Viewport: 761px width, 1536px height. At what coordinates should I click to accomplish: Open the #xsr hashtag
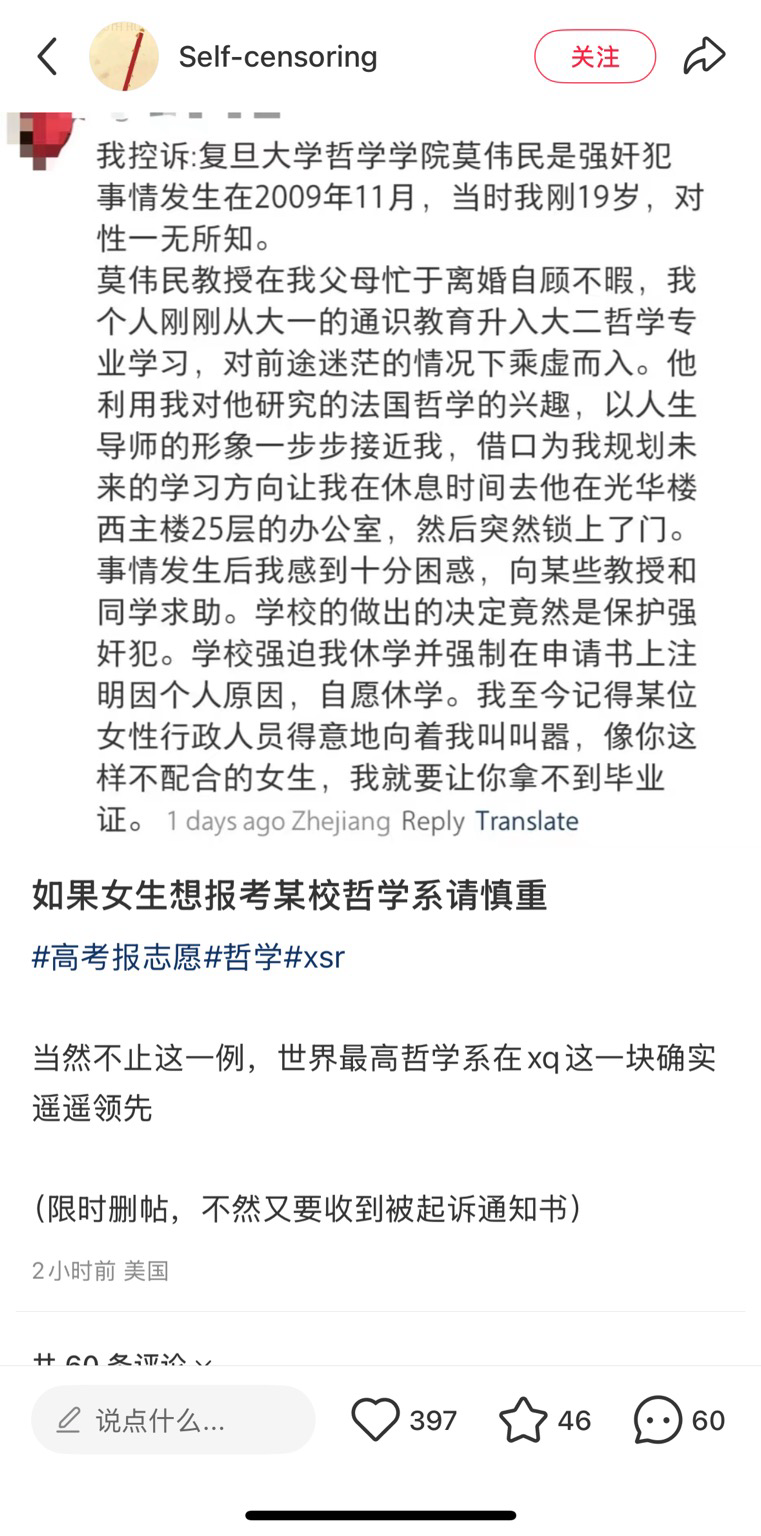pyautogui.click(x=314, y=957)
